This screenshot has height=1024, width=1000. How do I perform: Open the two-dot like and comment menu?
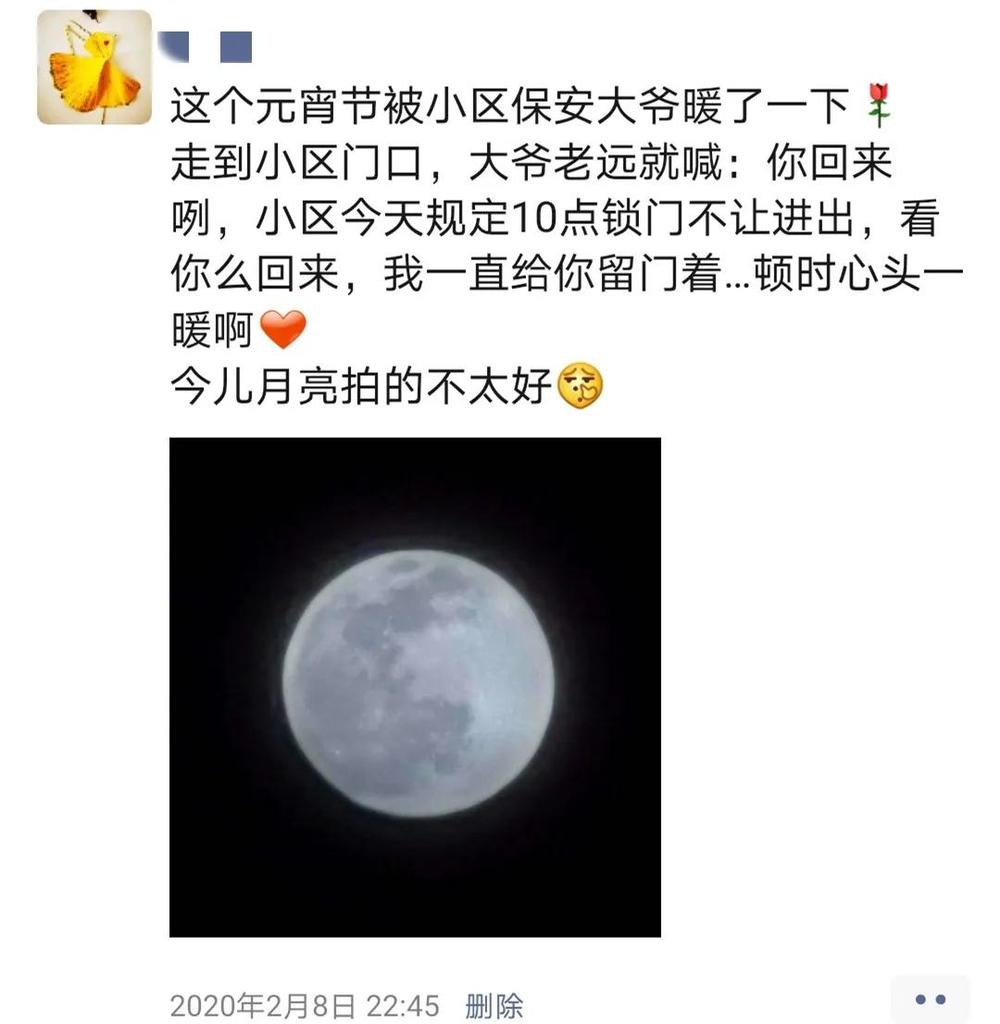point(930,999)
